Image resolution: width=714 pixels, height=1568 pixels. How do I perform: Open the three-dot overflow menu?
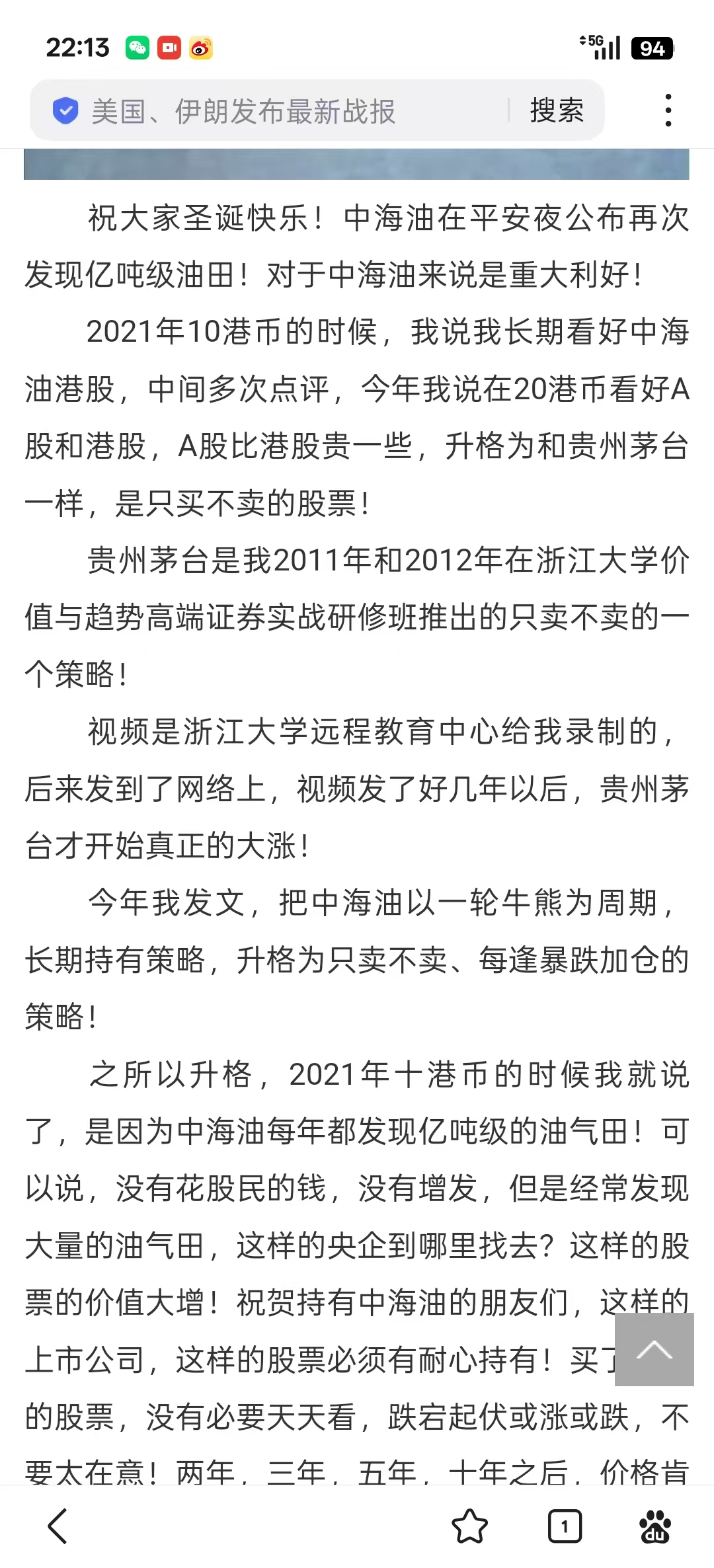pyautogui.click(x=668, y=110)
